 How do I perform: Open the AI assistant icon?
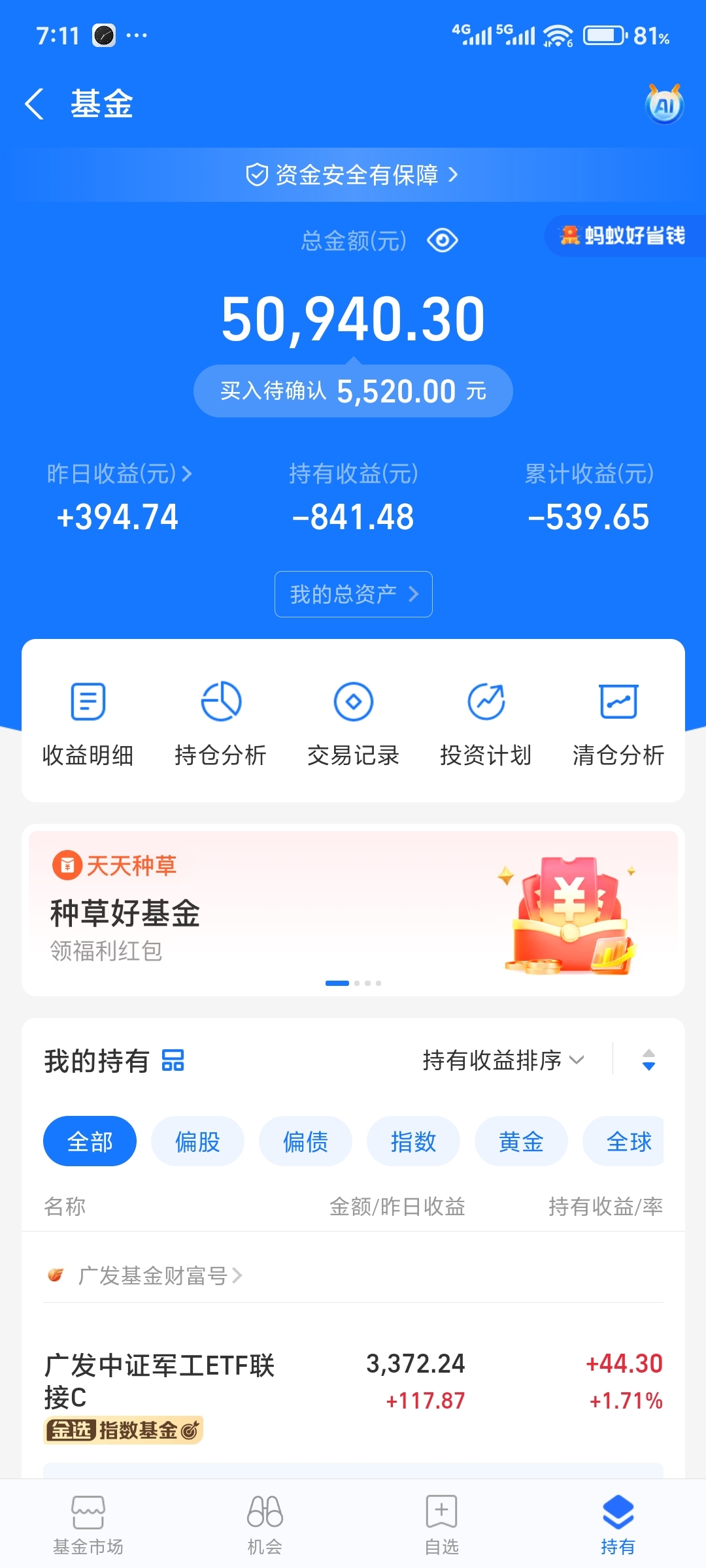coord(664,105)
